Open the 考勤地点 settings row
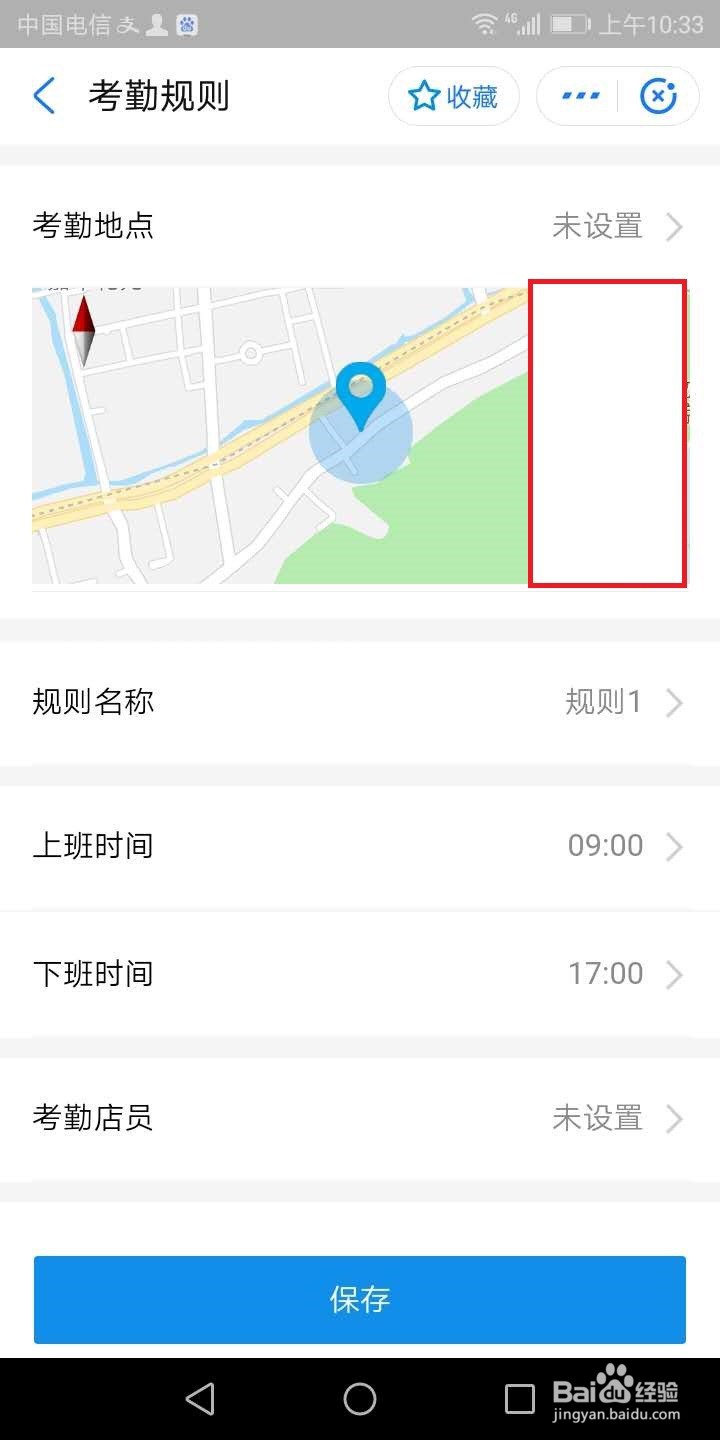 pyautogui.click(x=360, y=227)
